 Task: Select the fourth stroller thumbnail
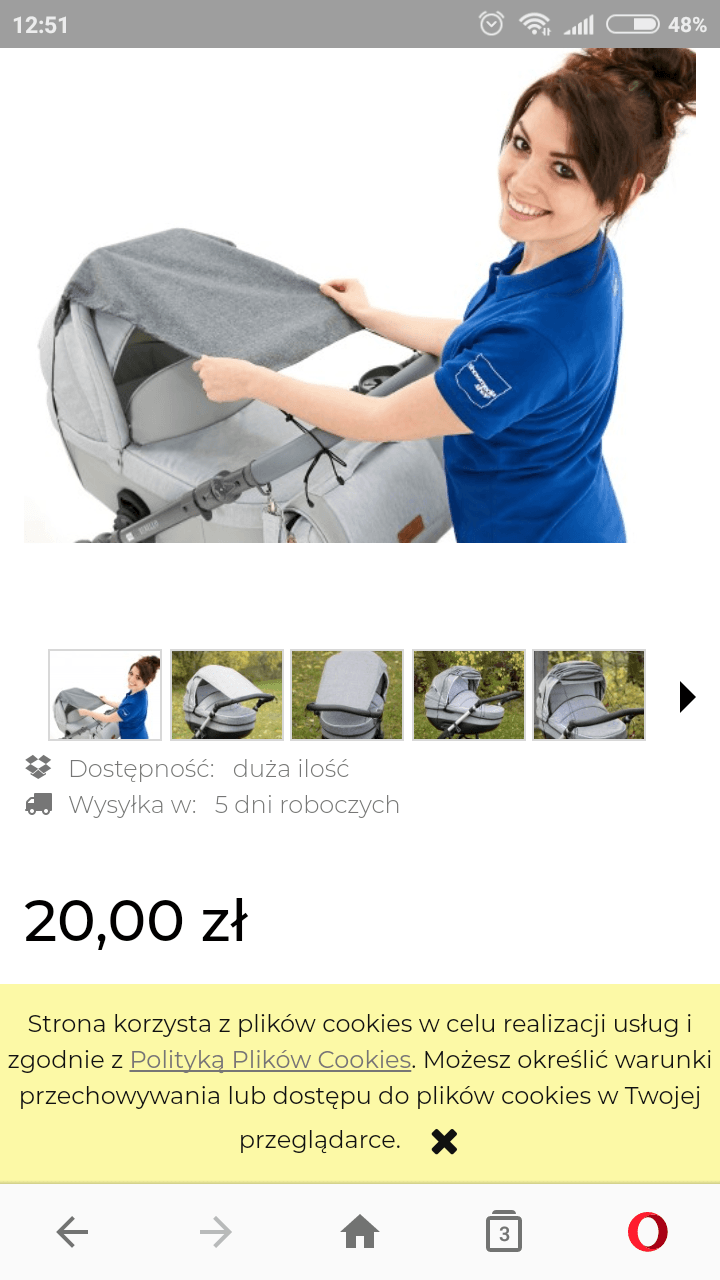tap(469, 695)
